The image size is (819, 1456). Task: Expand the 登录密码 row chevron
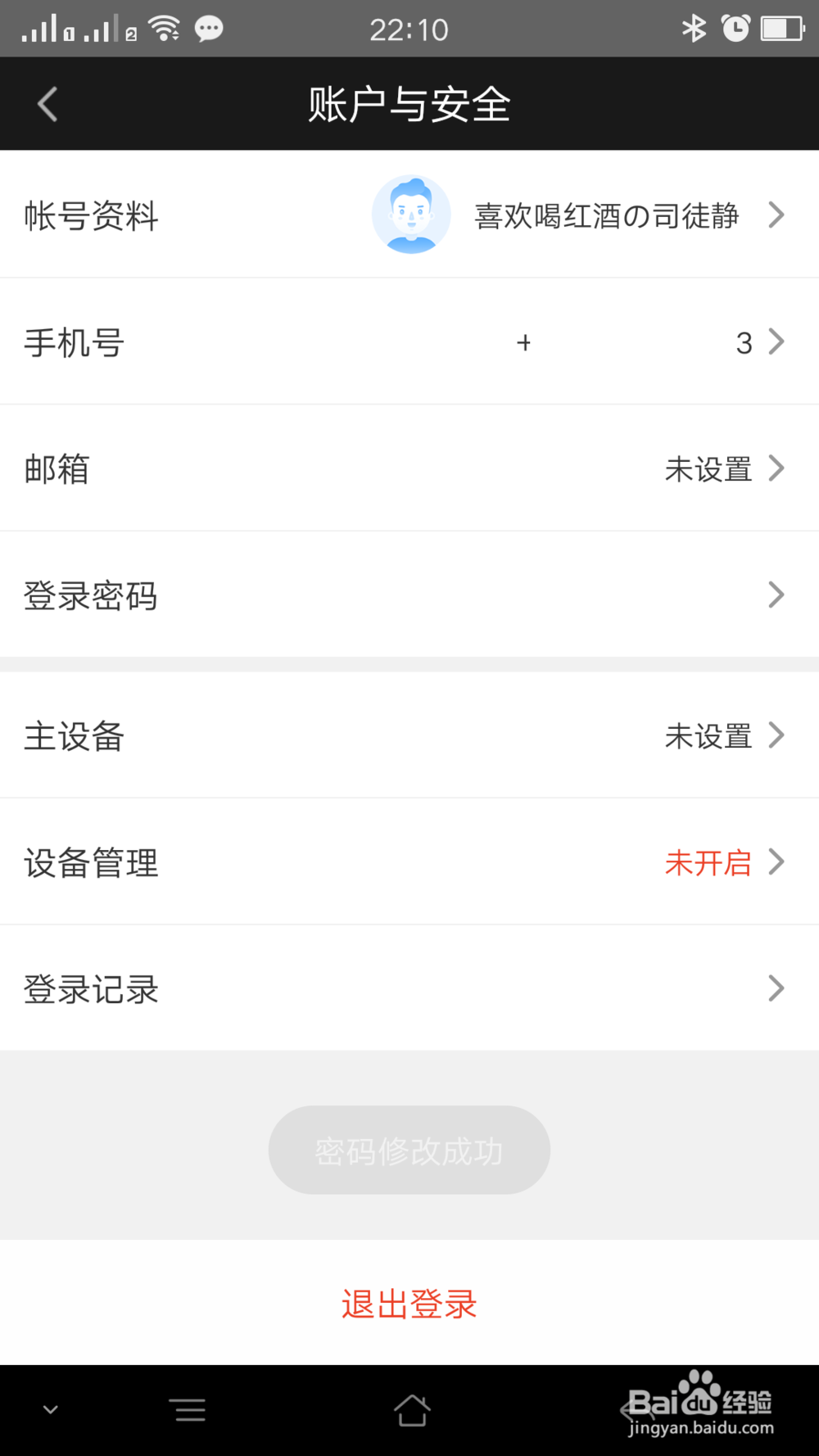point(775,595)
